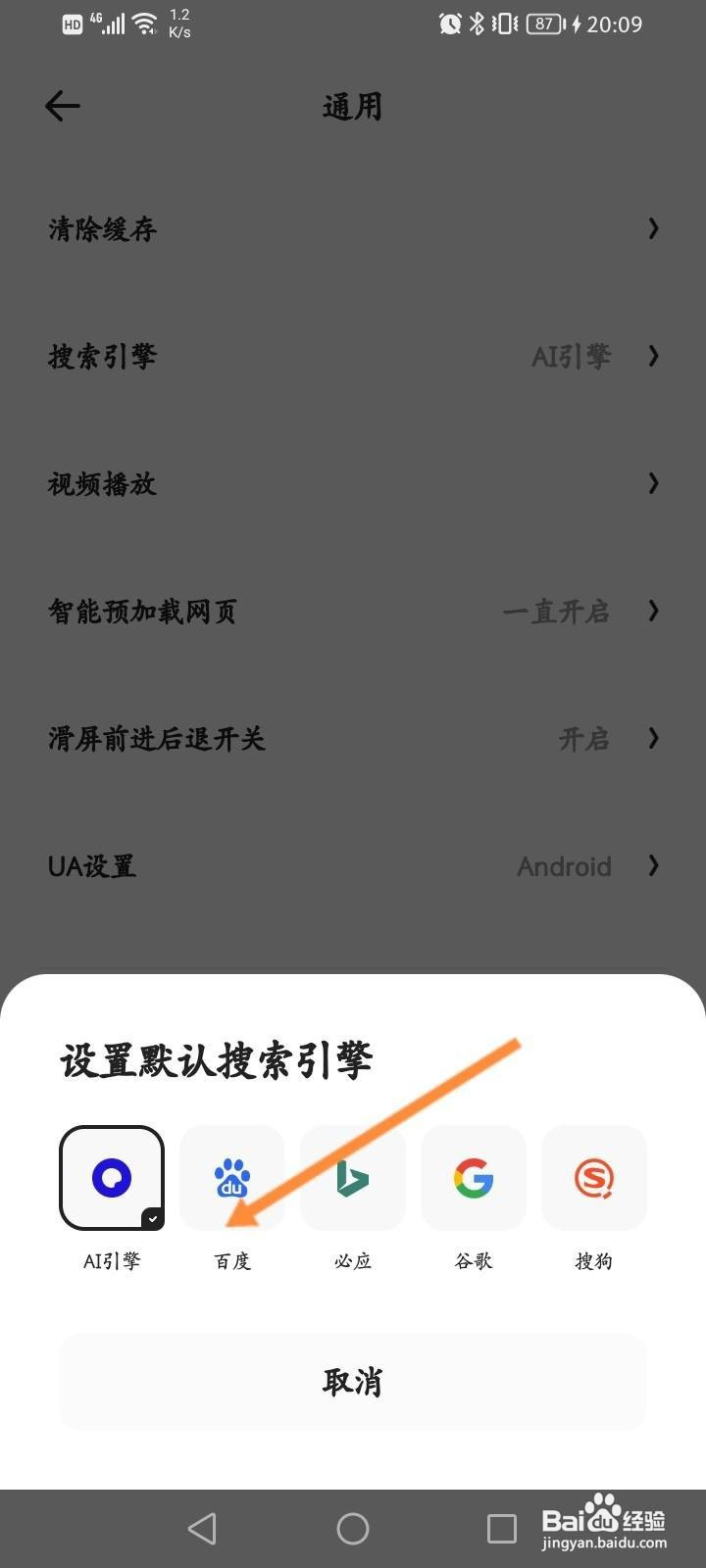706x1568 pixels.
Task: Tap the AI引擎 search engine icon
Action: pos(111,1178)
